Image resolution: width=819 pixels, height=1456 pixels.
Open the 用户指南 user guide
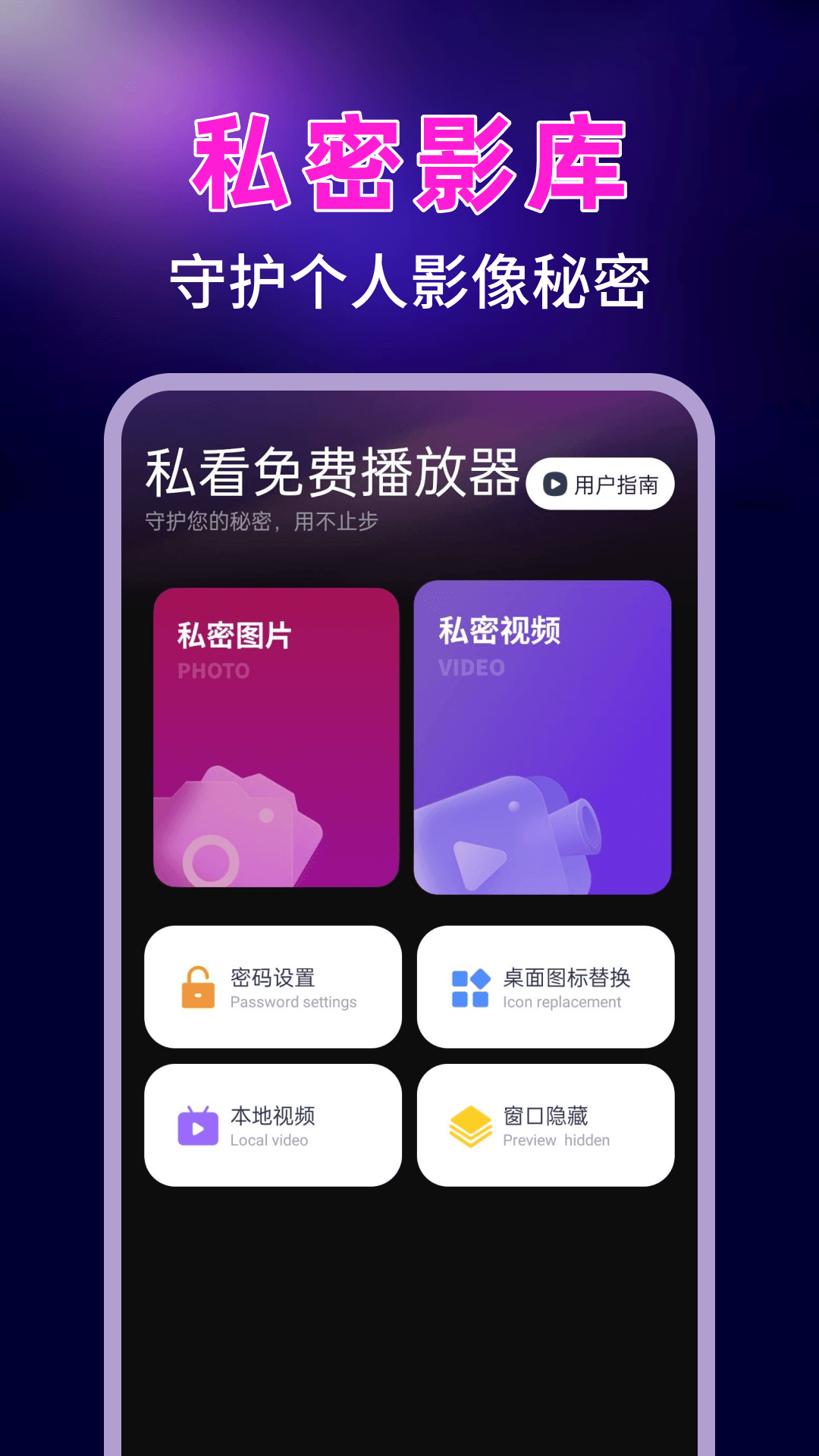[x=601, y=483]
